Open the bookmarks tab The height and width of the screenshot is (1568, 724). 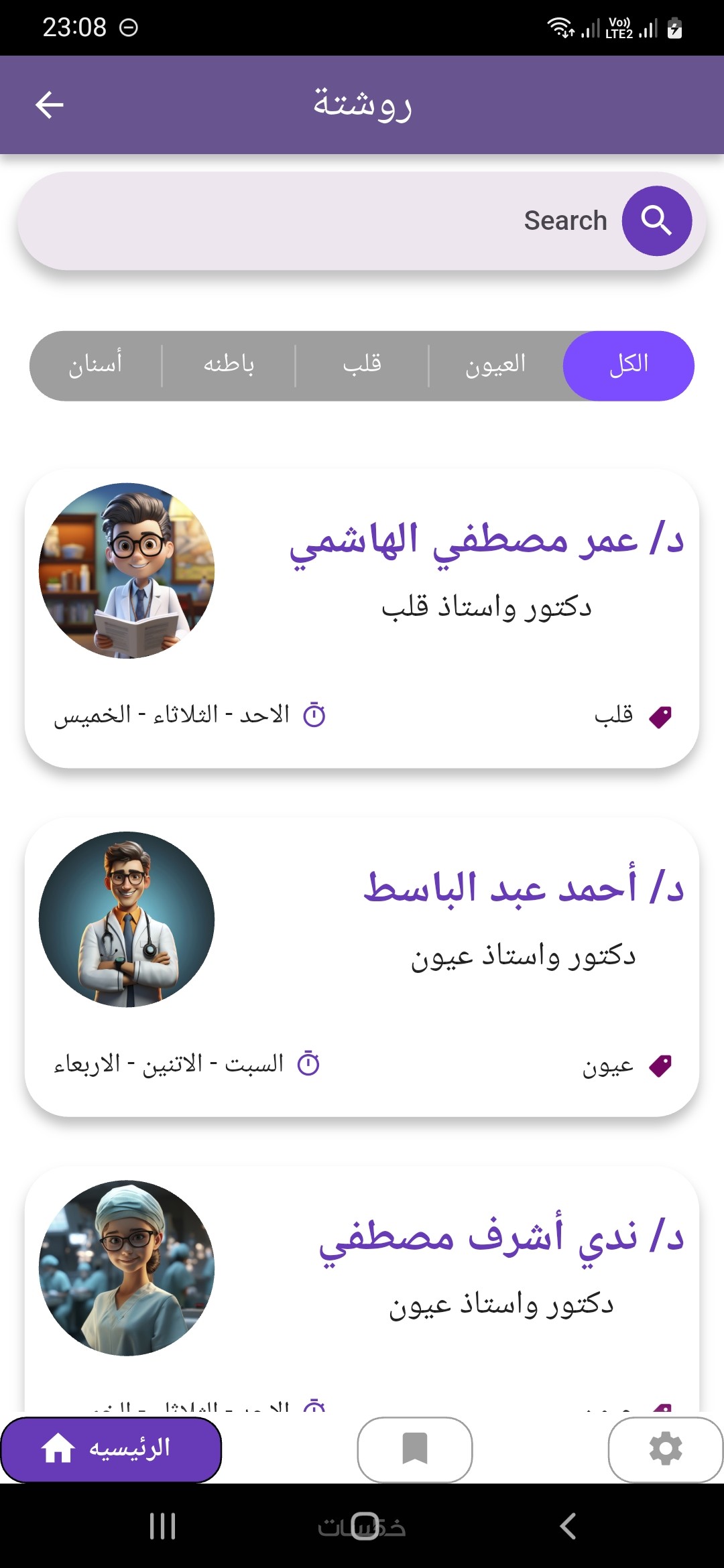tap(414, 1449)
